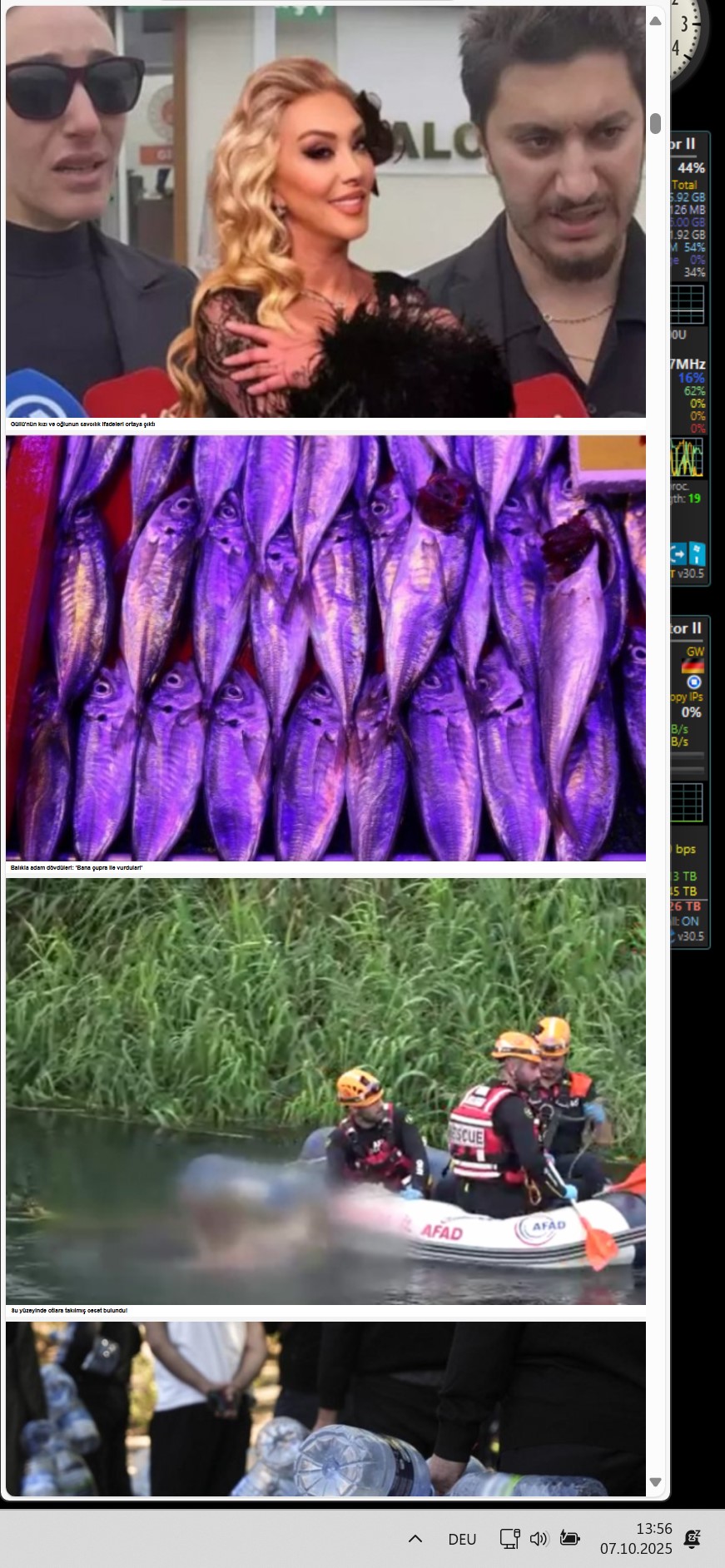This screenshot has height=1568, width=725.
Task: Open the clock and date flyout
Action: [x=637, y=1539]
